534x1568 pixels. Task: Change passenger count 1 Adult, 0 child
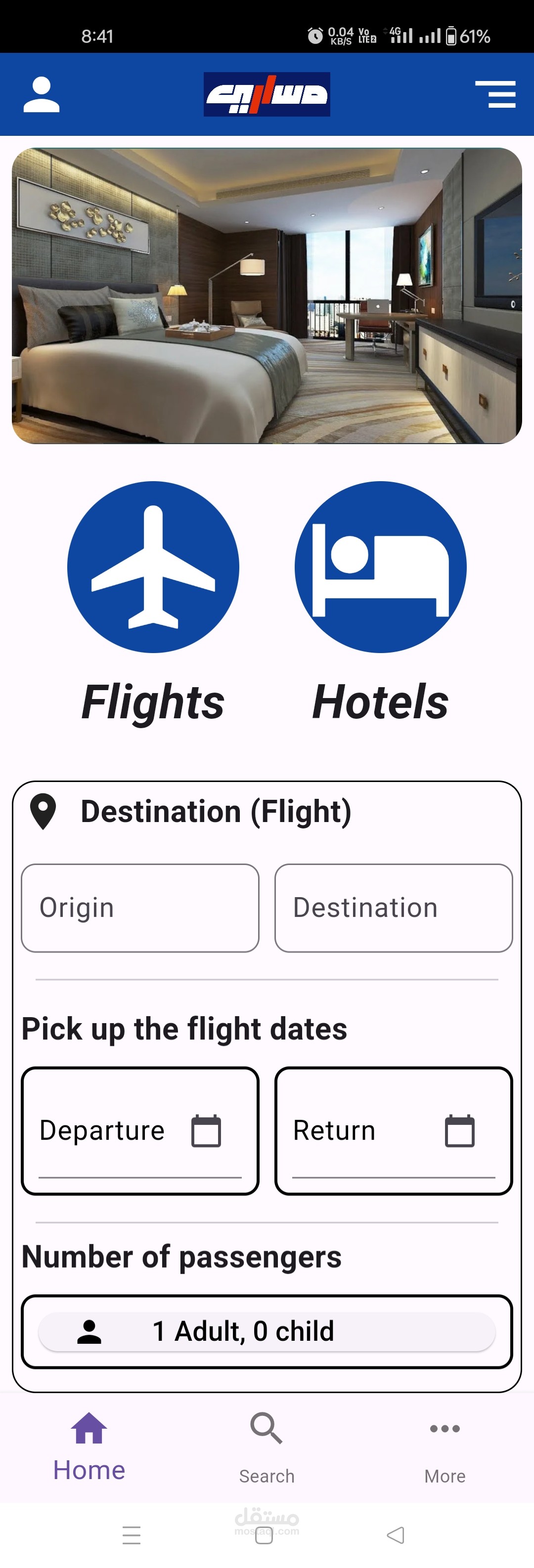click(x=267, y=1331)
